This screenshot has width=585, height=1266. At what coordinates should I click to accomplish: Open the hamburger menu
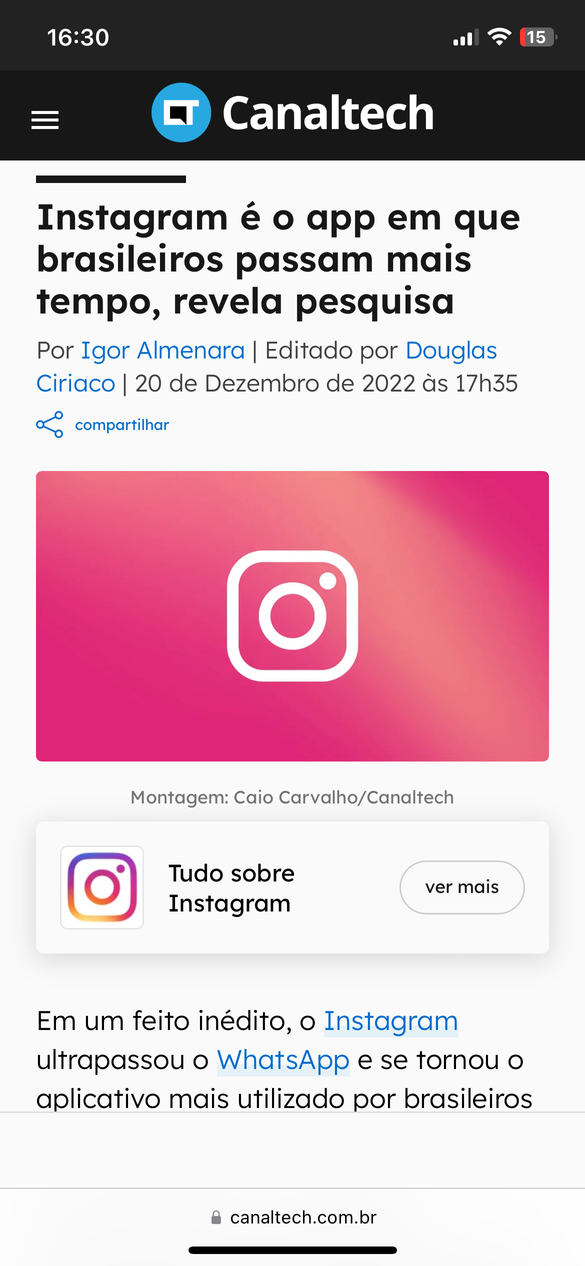[45, 120]
